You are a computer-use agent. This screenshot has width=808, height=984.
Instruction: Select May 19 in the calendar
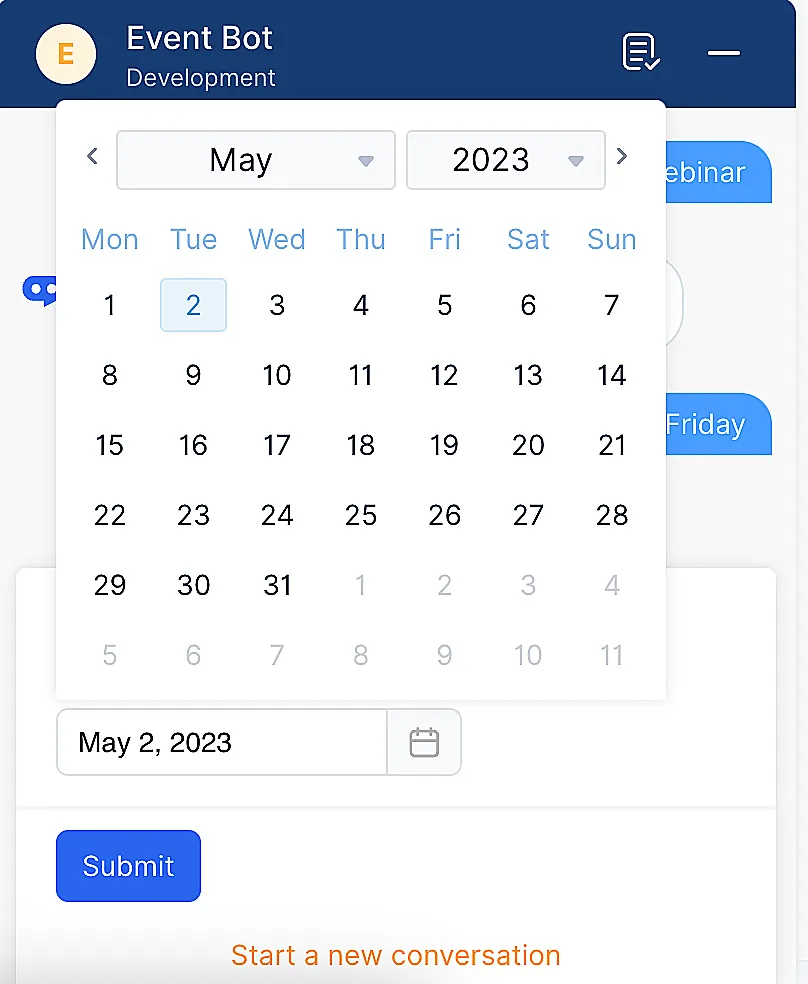pos(444,445)
